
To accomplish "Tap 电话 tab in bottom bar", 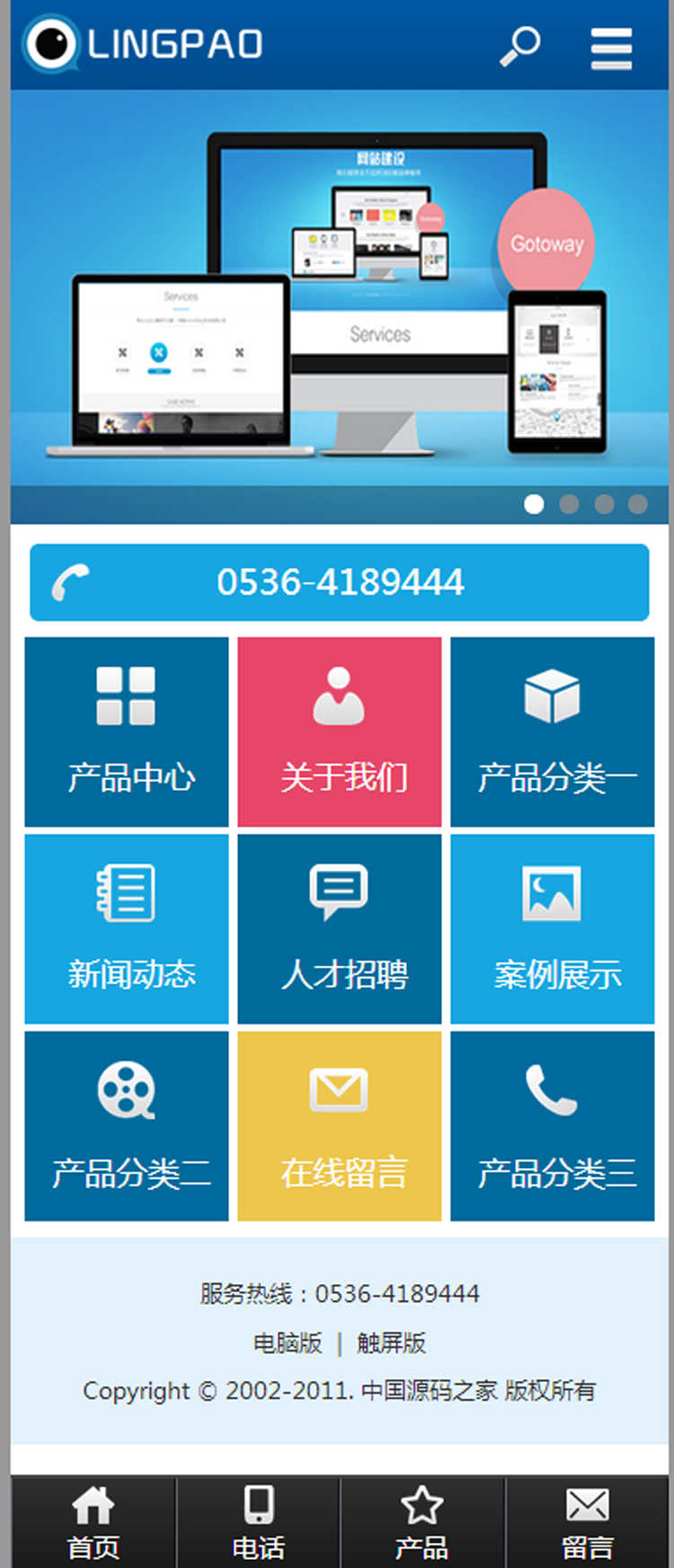I will pyautogui.click(x=258, y=1521).
